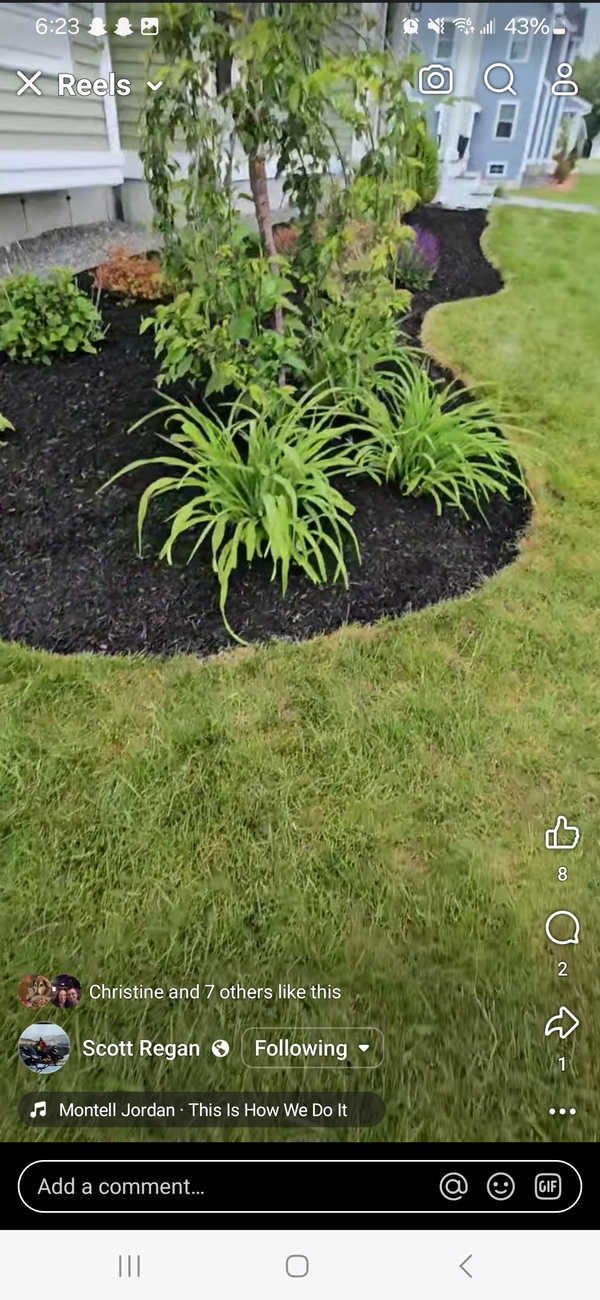Mention someone with the @ icon
Viewport: 600px width, 1300px height.
[453, 1186]
